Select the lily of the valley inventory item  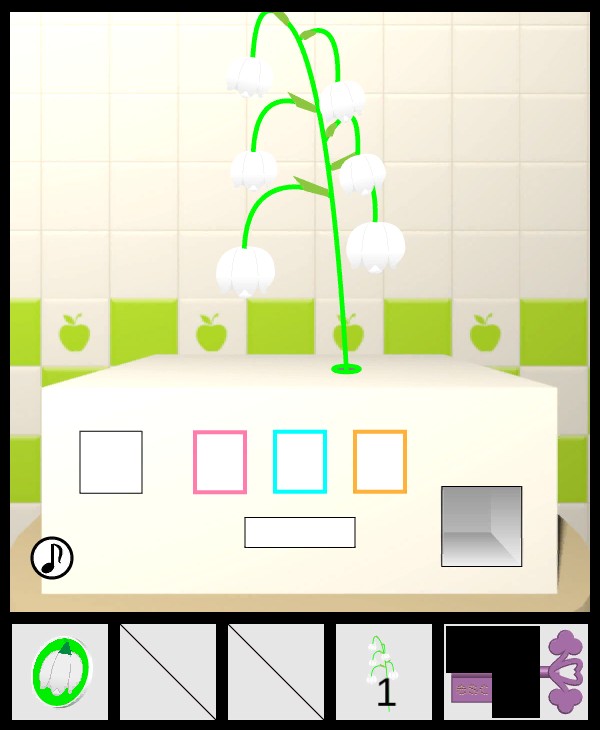pos(384,671)
